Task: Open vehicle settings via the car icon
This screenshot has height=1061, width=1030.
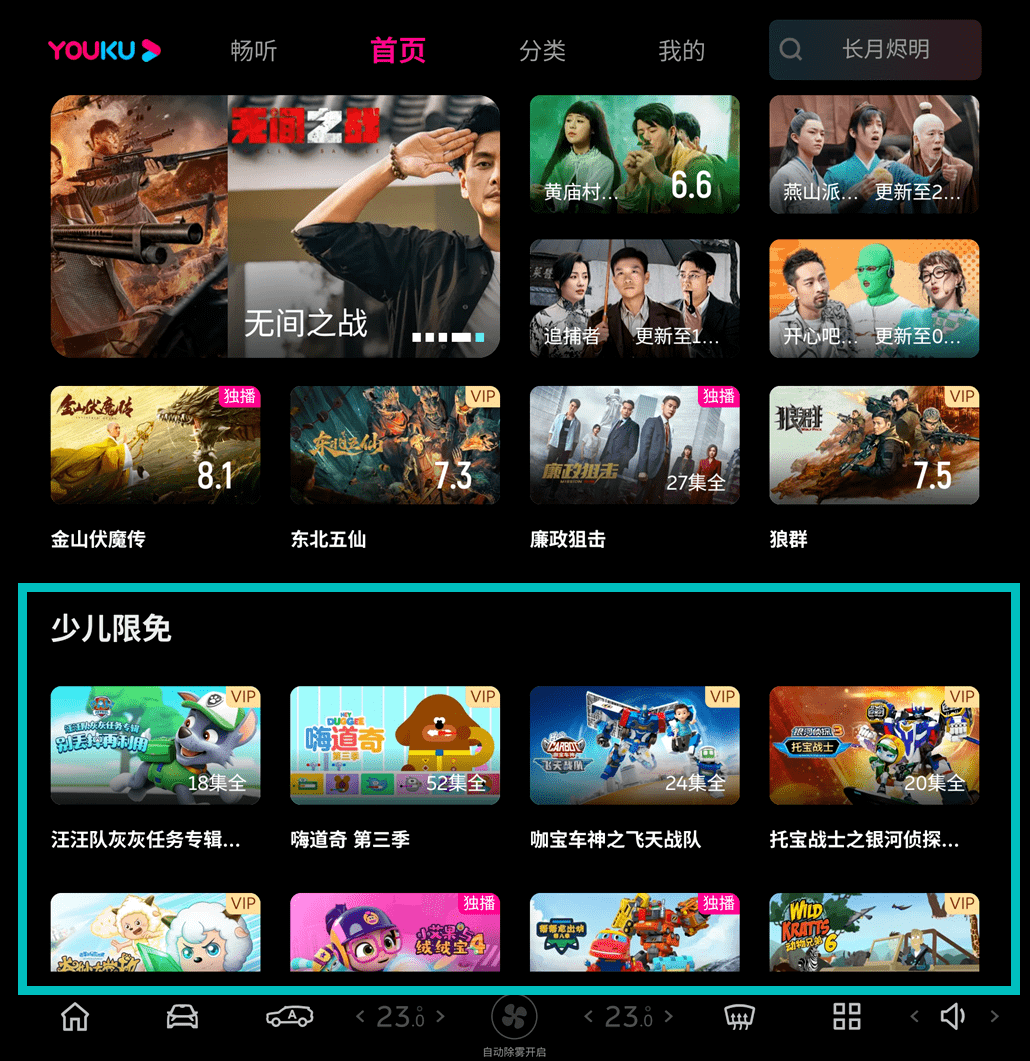Action: (x=183, y=1016)
